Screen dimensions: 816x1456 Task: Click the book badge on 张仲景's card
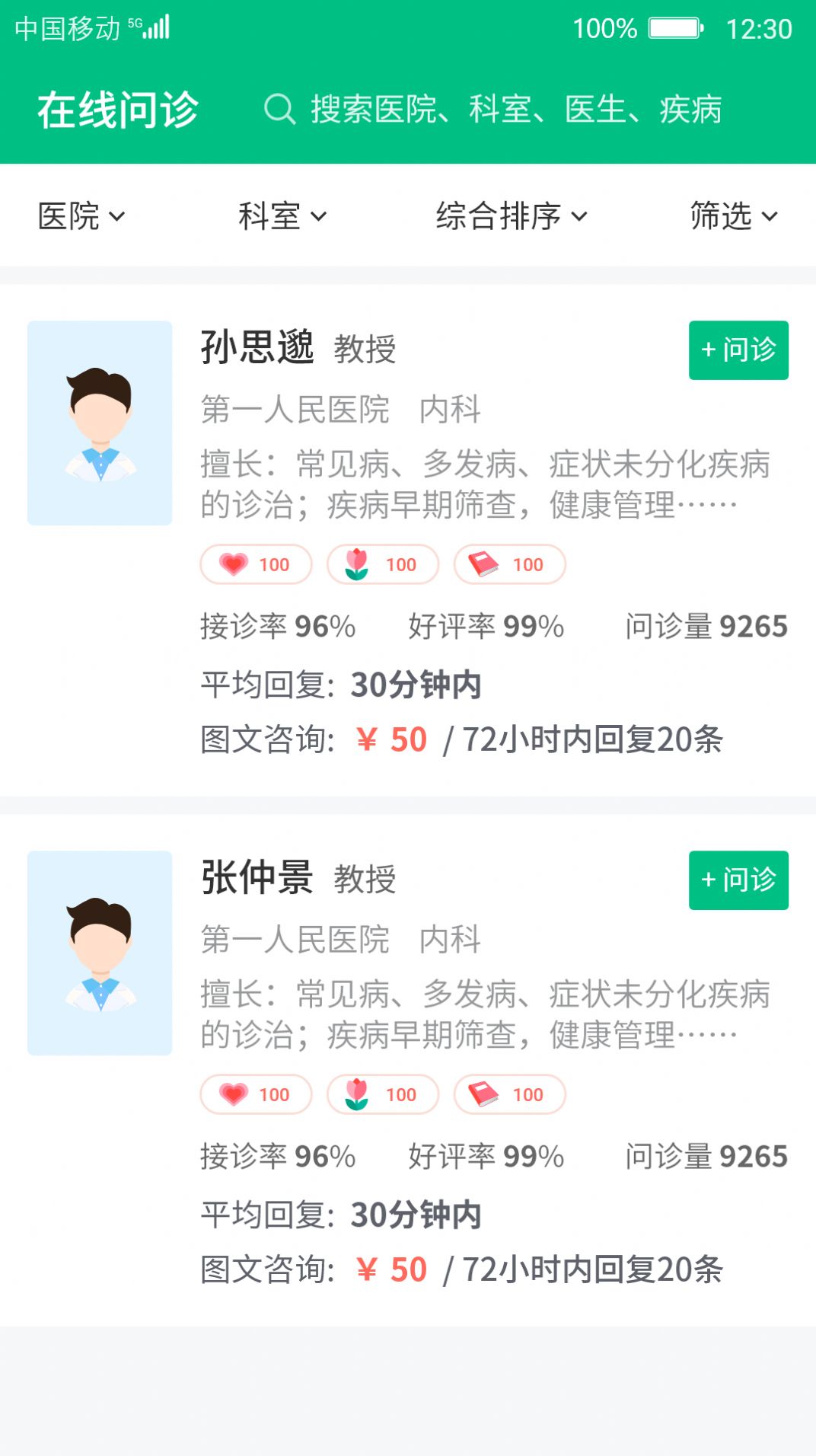pos(510,1094)
